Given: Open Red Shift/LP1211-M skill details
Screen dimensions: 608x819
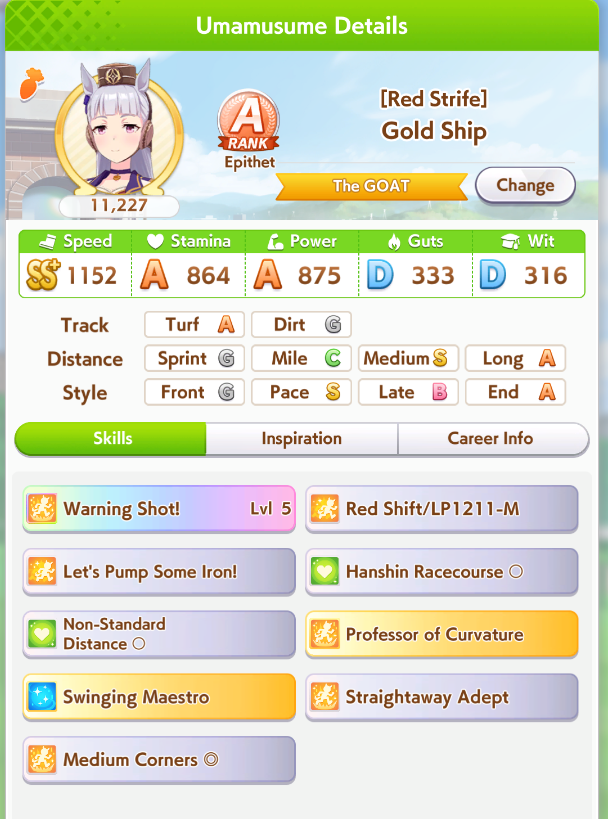Looking at the screenshot, I should (441, 509).
